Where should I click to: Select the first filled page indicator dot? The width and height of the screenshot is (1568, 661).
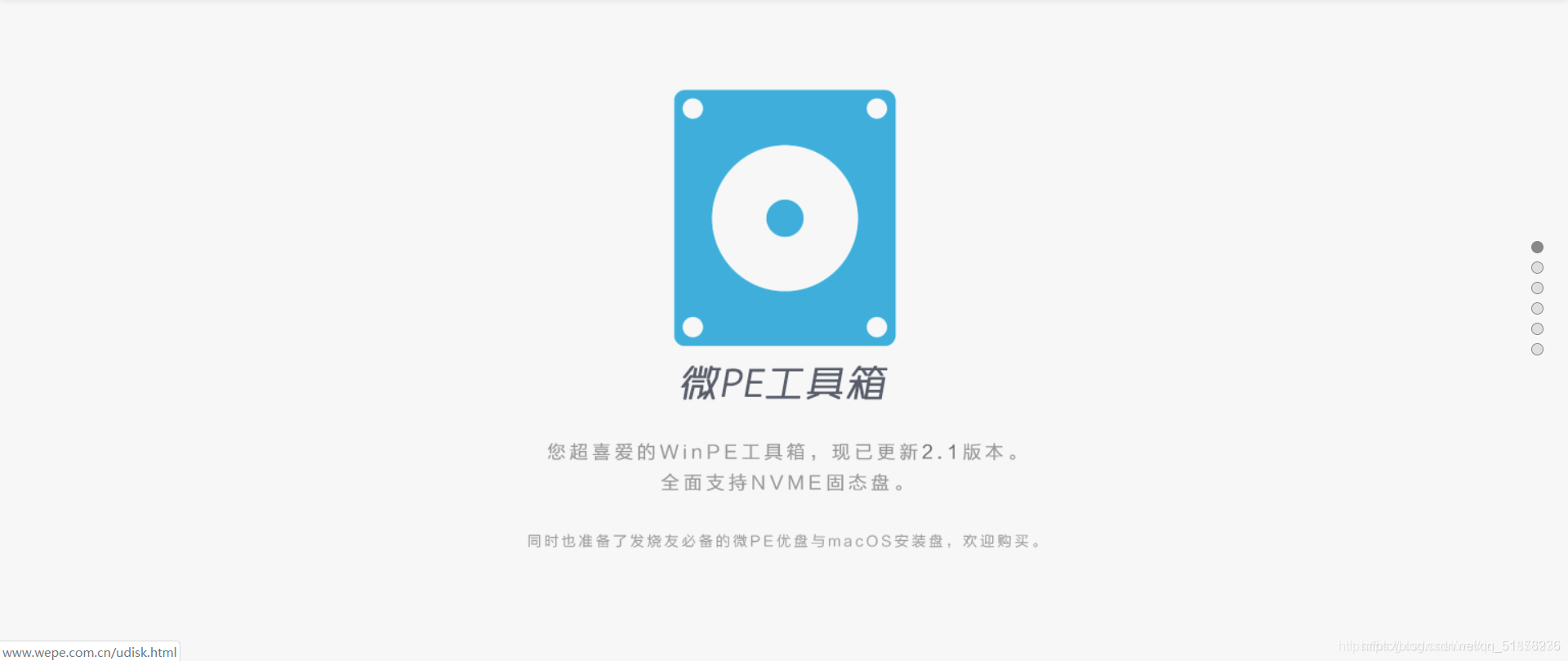[x=1537, y=247]
